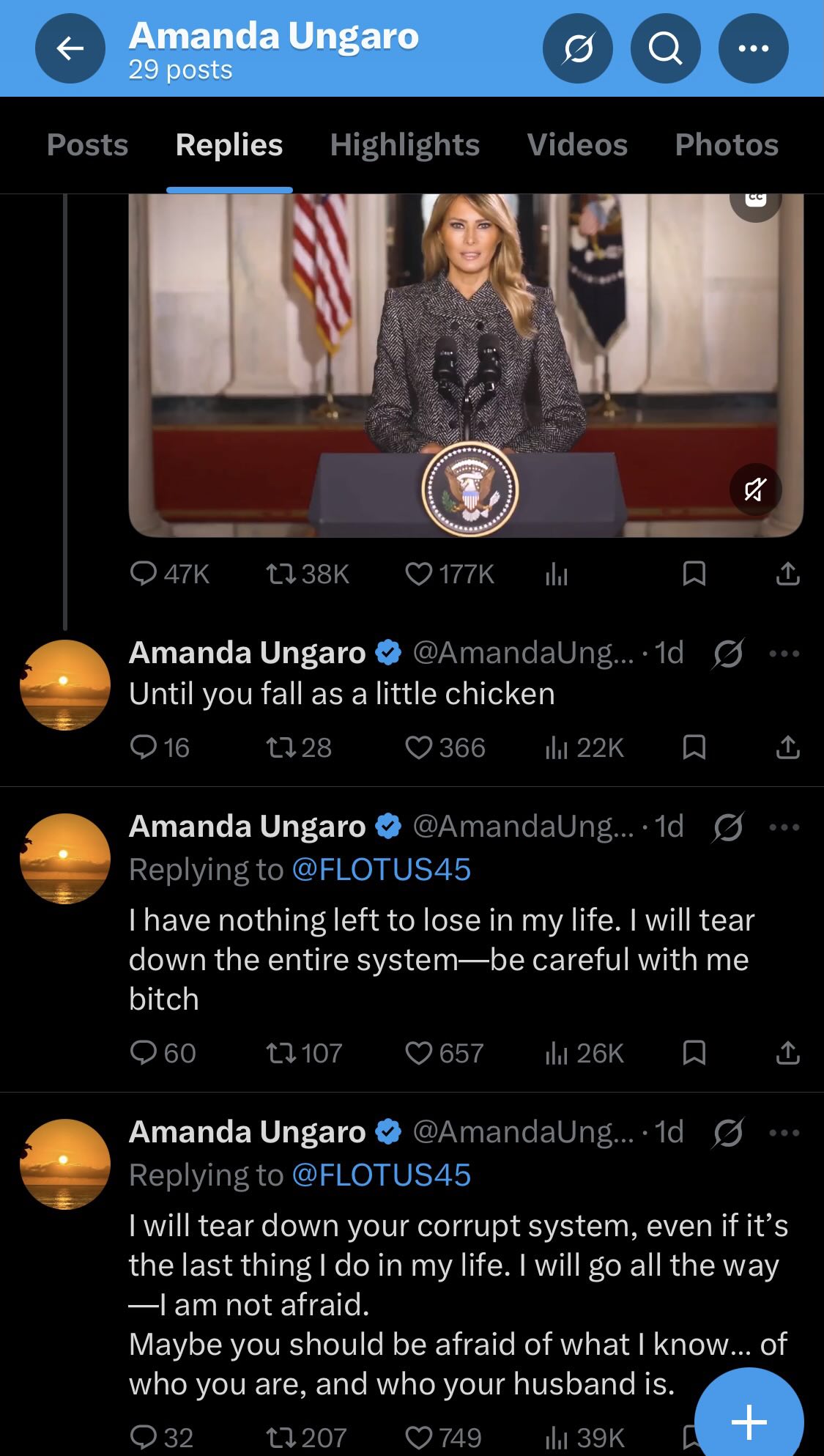
Task: Repost the 'nothing left to lose' reply
Action: 281,1053
